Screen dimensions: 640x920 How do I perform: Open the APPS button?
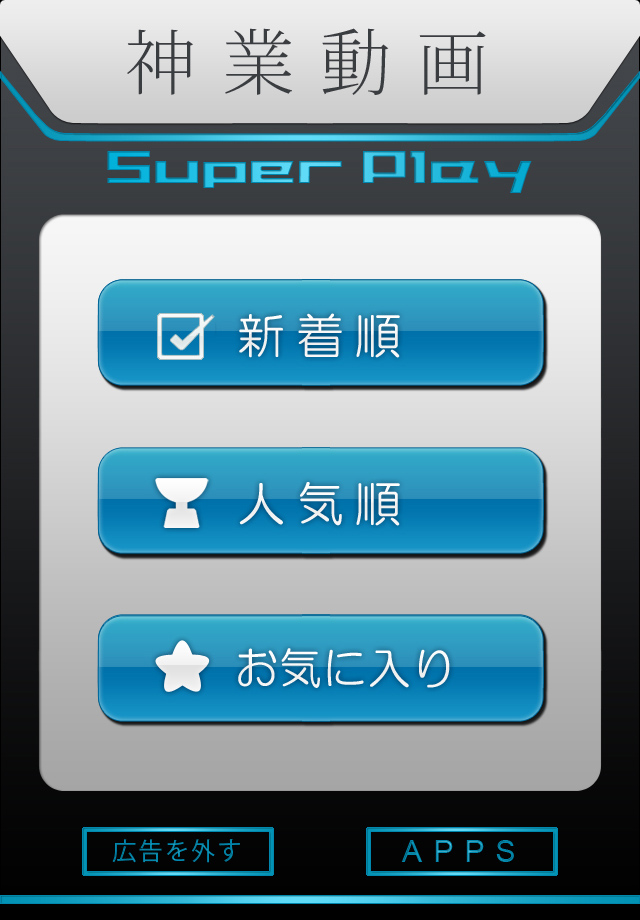[x=461, y=852]
